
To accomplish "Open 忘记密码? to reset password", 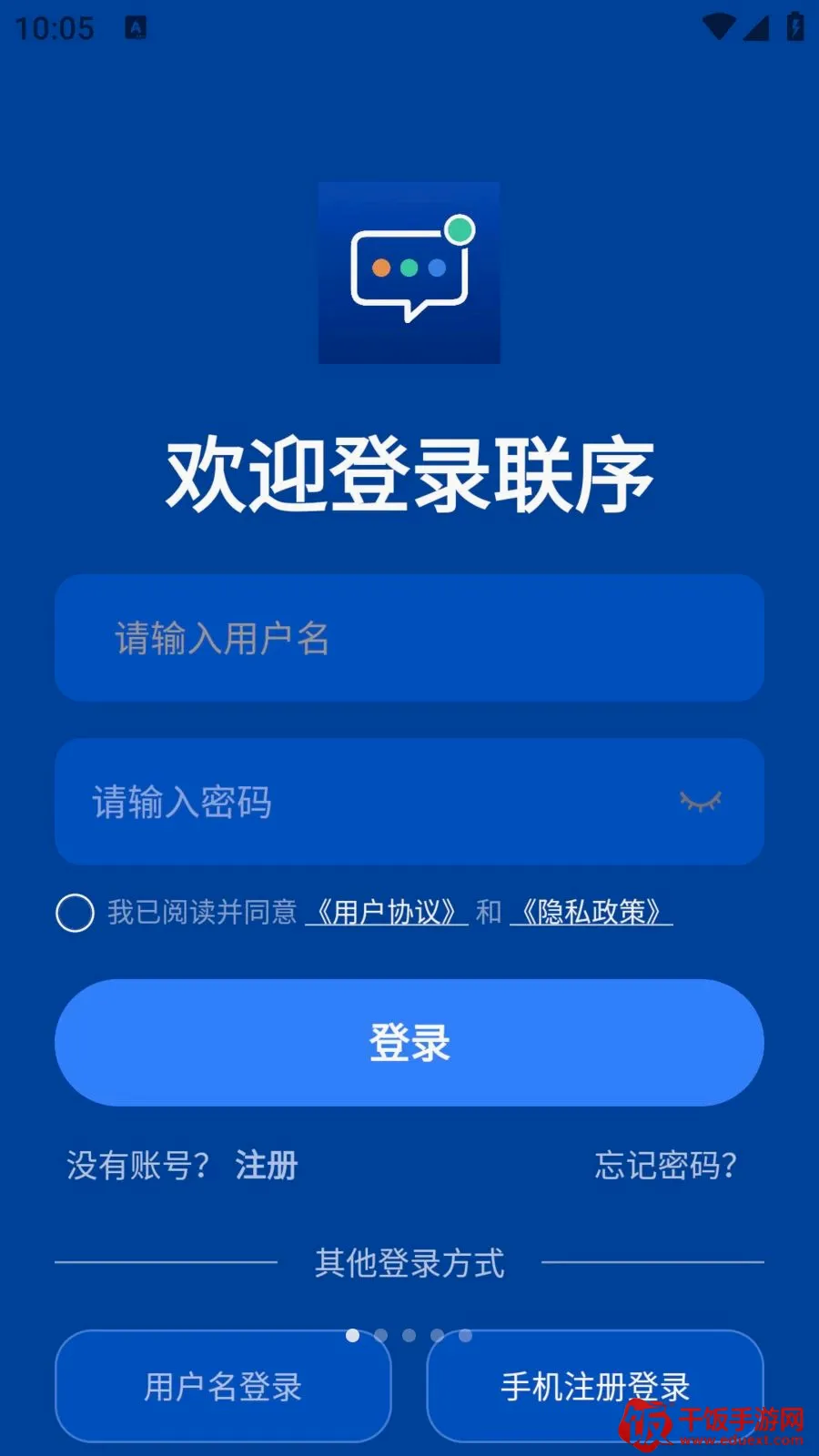I will (x=666, y=1165).
